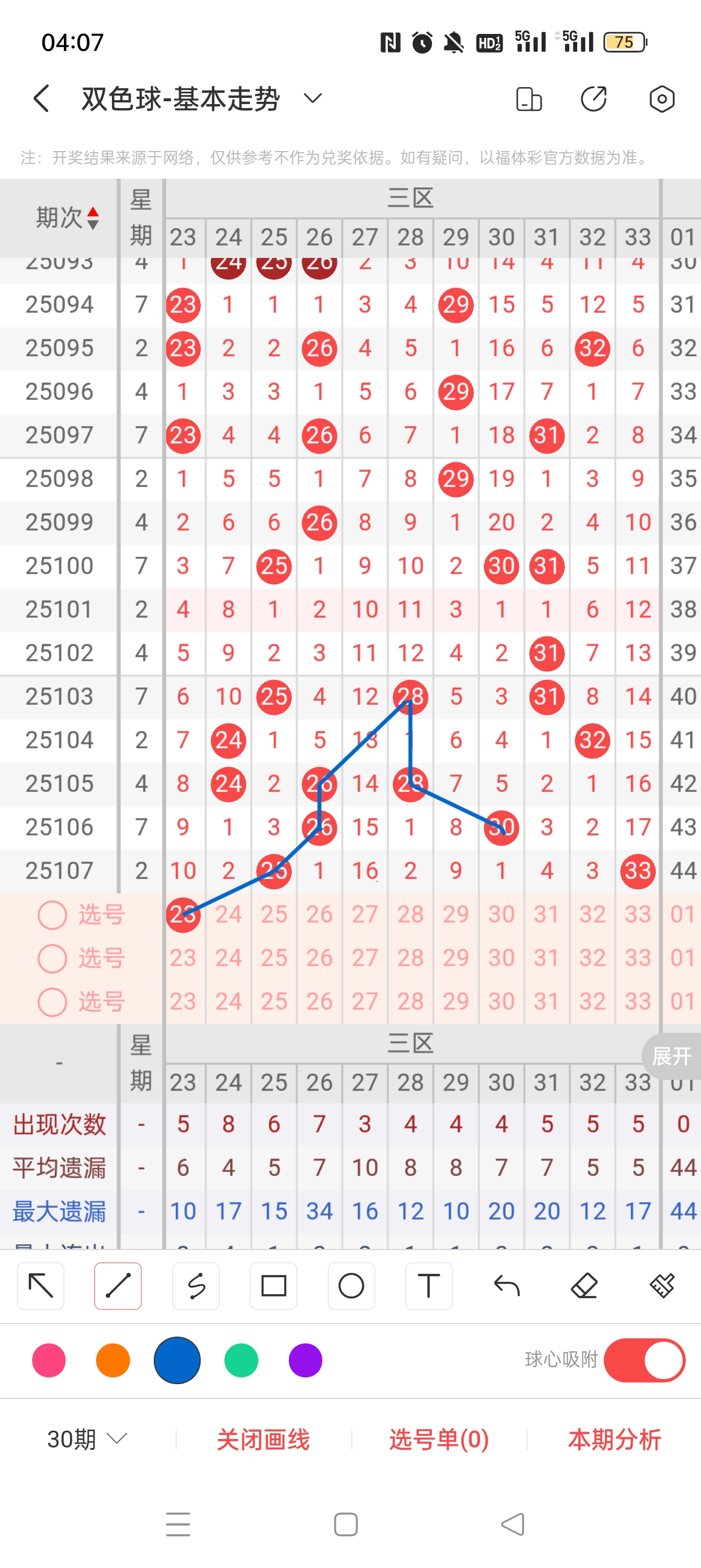Select the circle shape tool
Image resolution: width=701 pixels, height=1568 pixels.
[x=351, y=1286]
